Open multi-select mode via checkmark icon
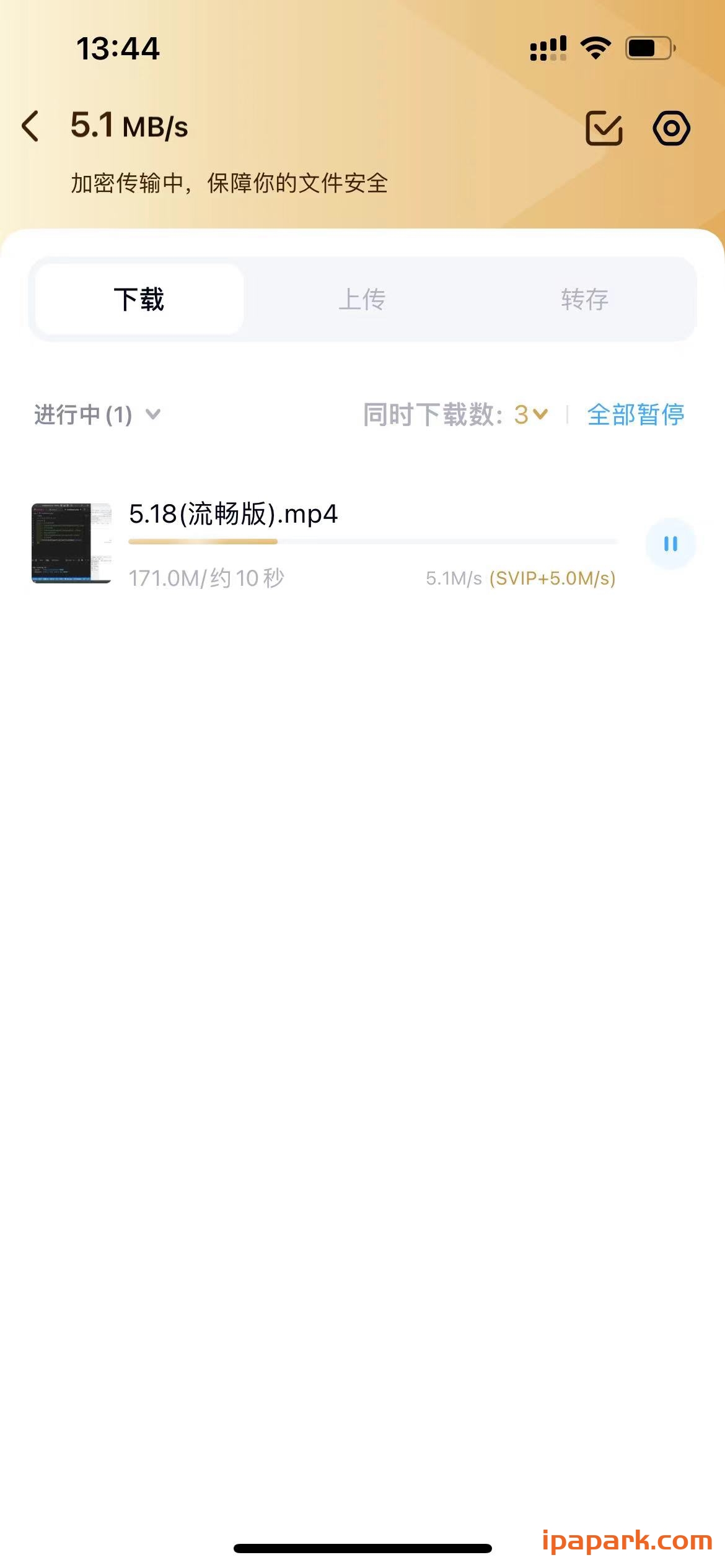The width and height of the screenshot is (725, 1568). click(604, 128)
